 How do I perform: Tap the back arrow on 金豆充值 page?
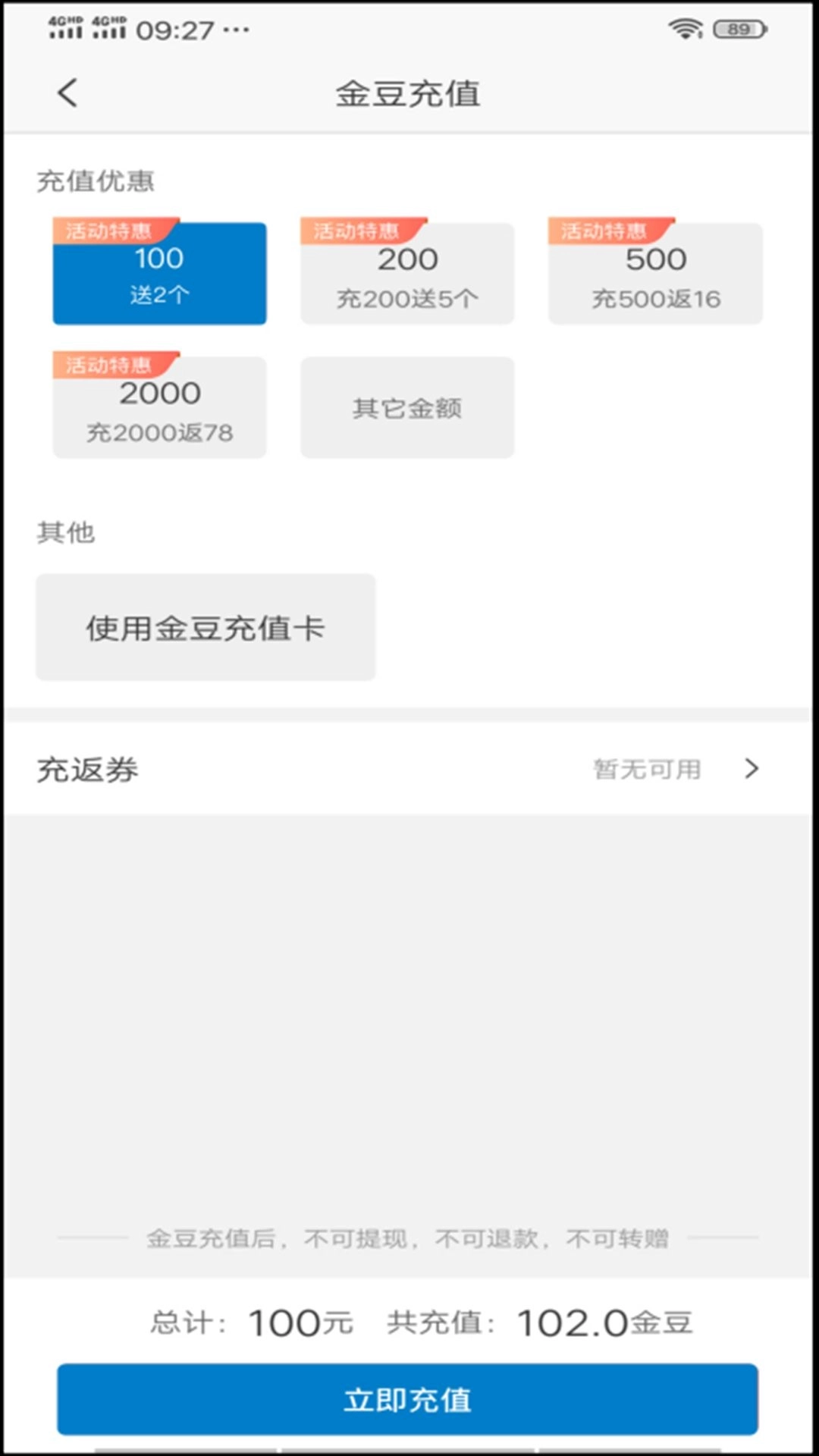(68, 93)
